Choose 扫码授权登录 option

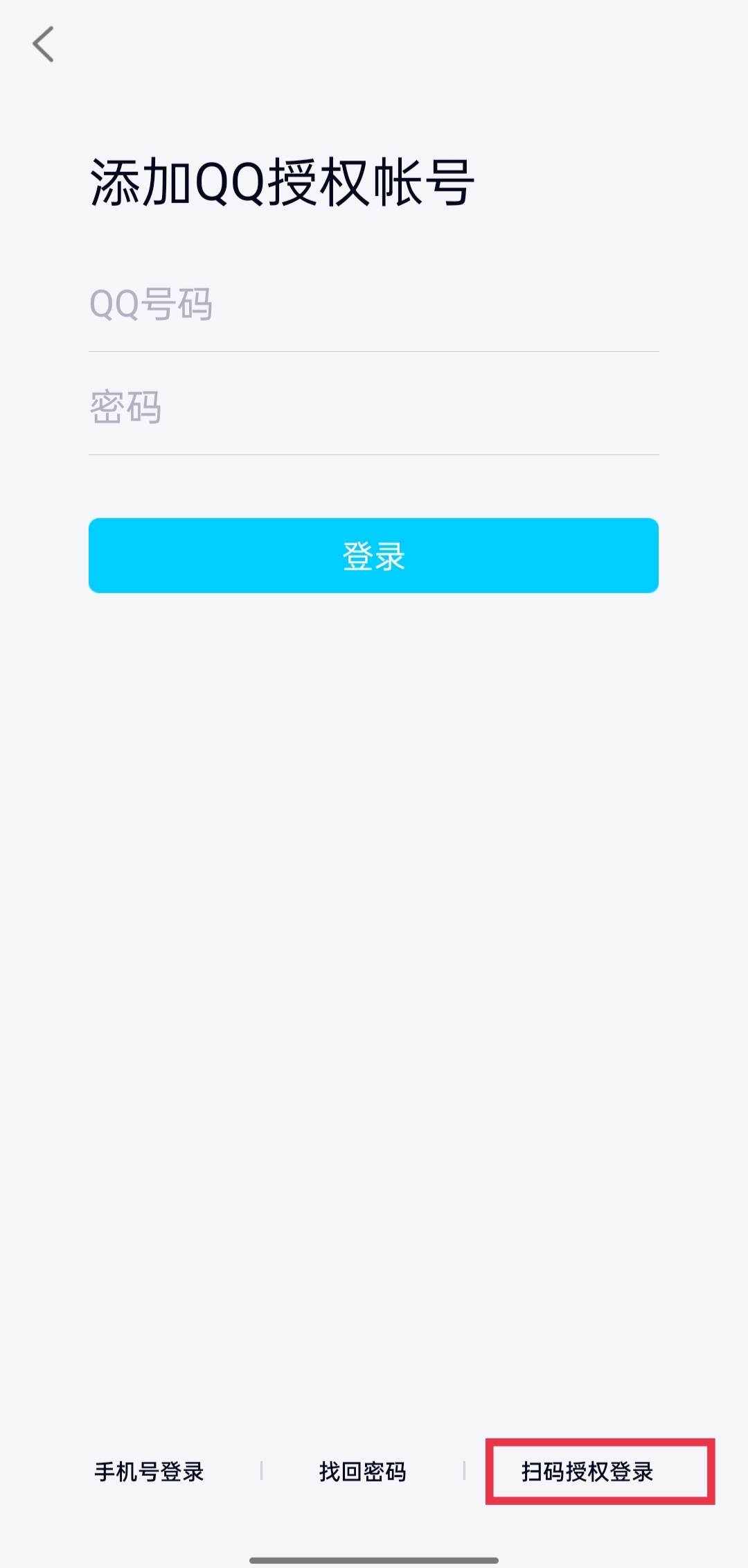point(587,1472)
